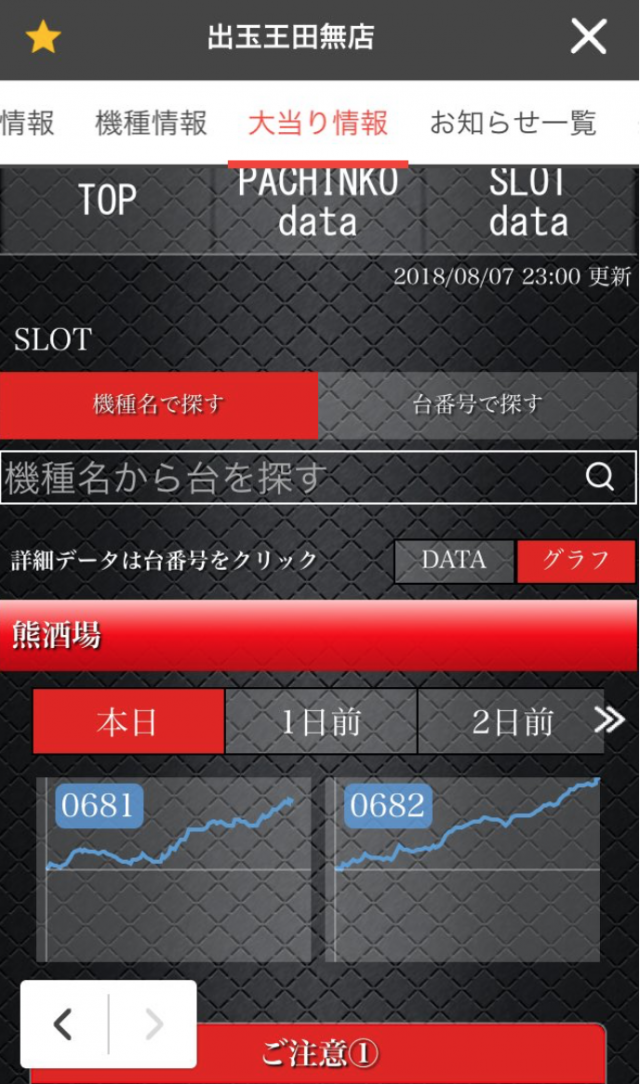
Task: Select the 大当り情報 tab
Action: (318, 124)
